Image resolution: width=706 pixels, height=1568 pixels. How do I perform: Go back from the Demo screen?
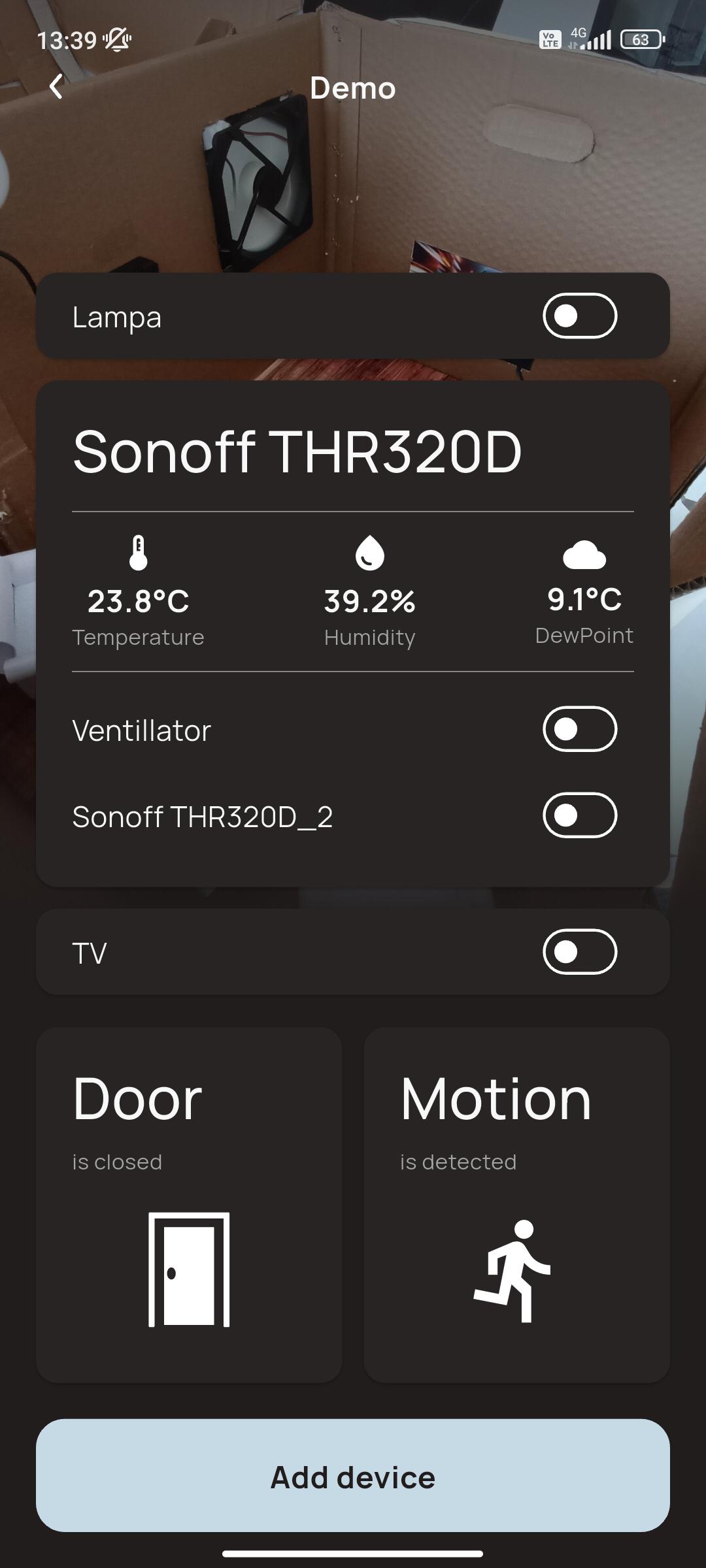56,87
